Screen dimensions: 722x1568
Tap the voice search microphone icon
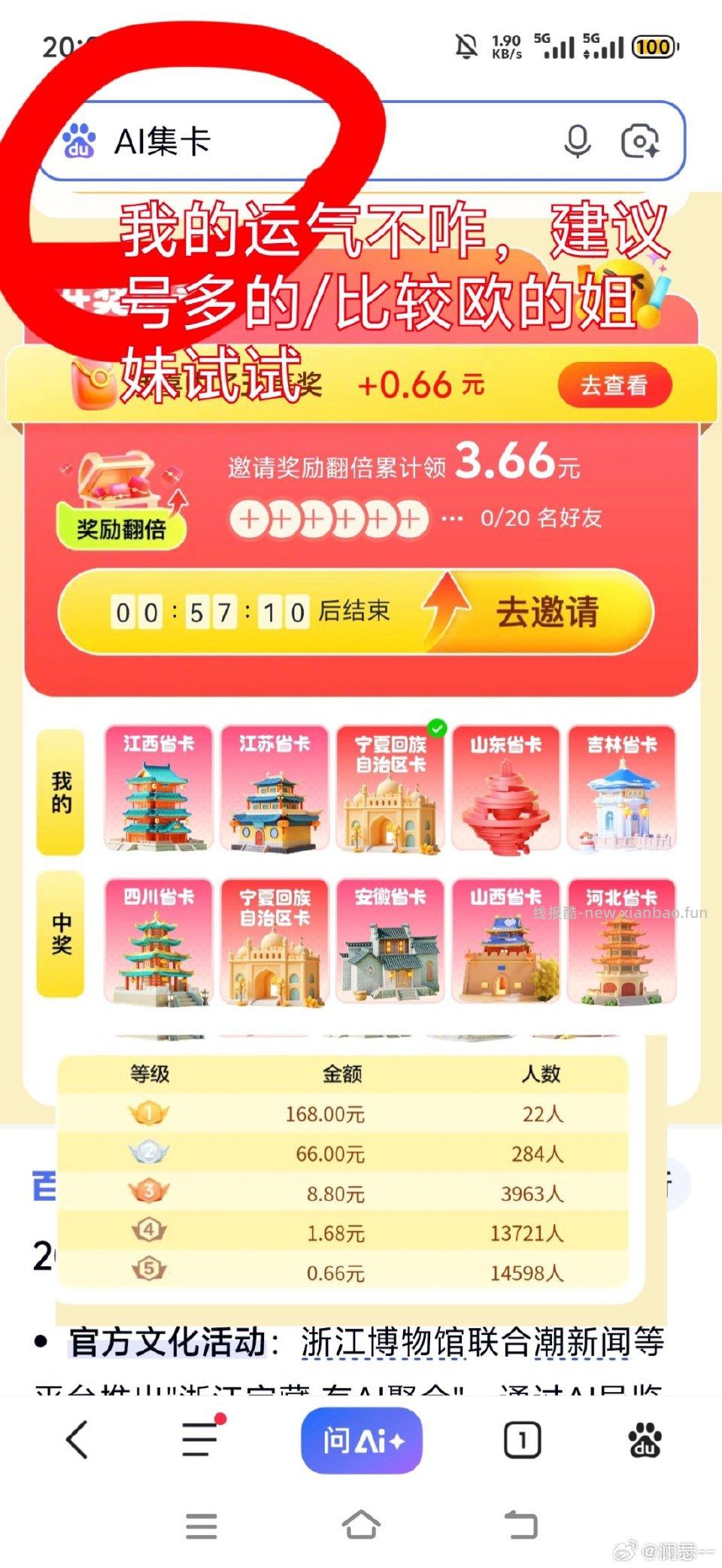click(x=576, y=142)
